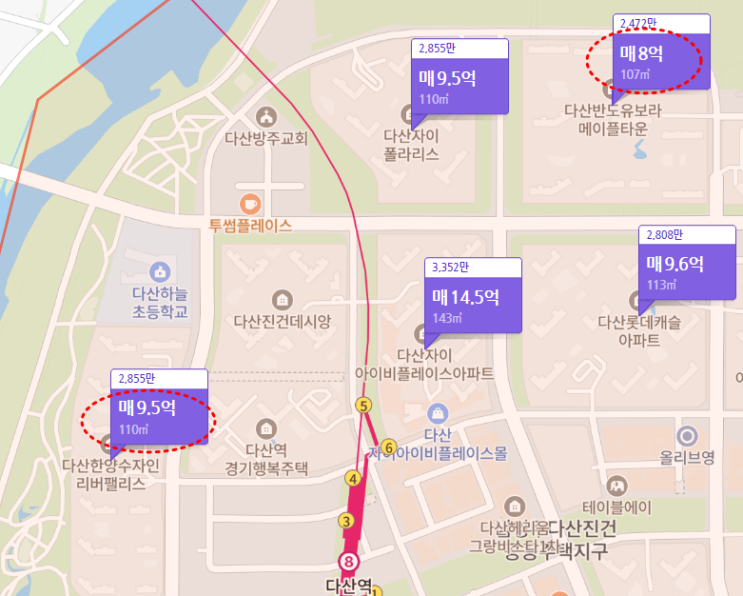Open the 올리브영 place marker

[687, 436]
